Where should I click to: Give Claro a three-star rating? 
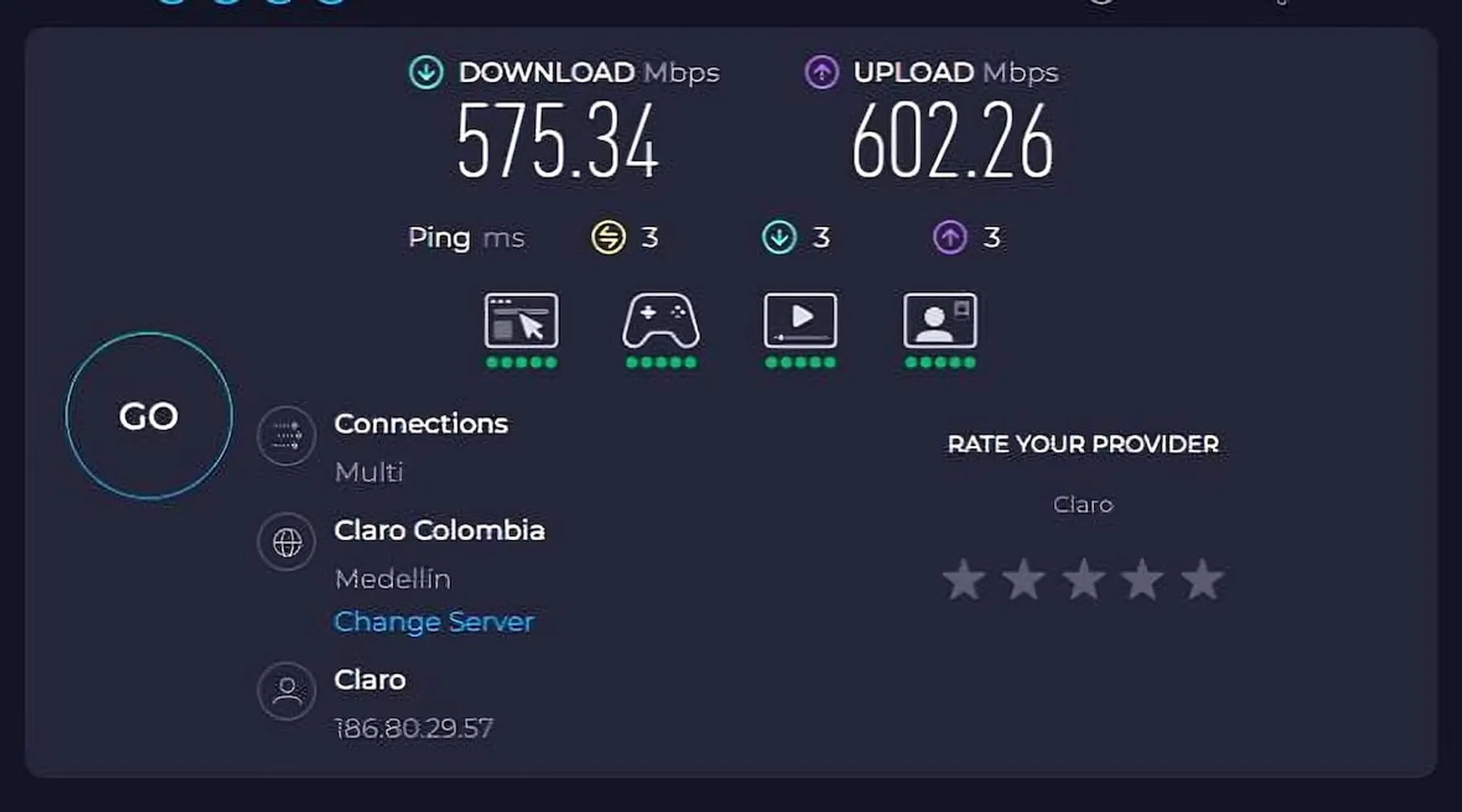[x=1084, y=581]
